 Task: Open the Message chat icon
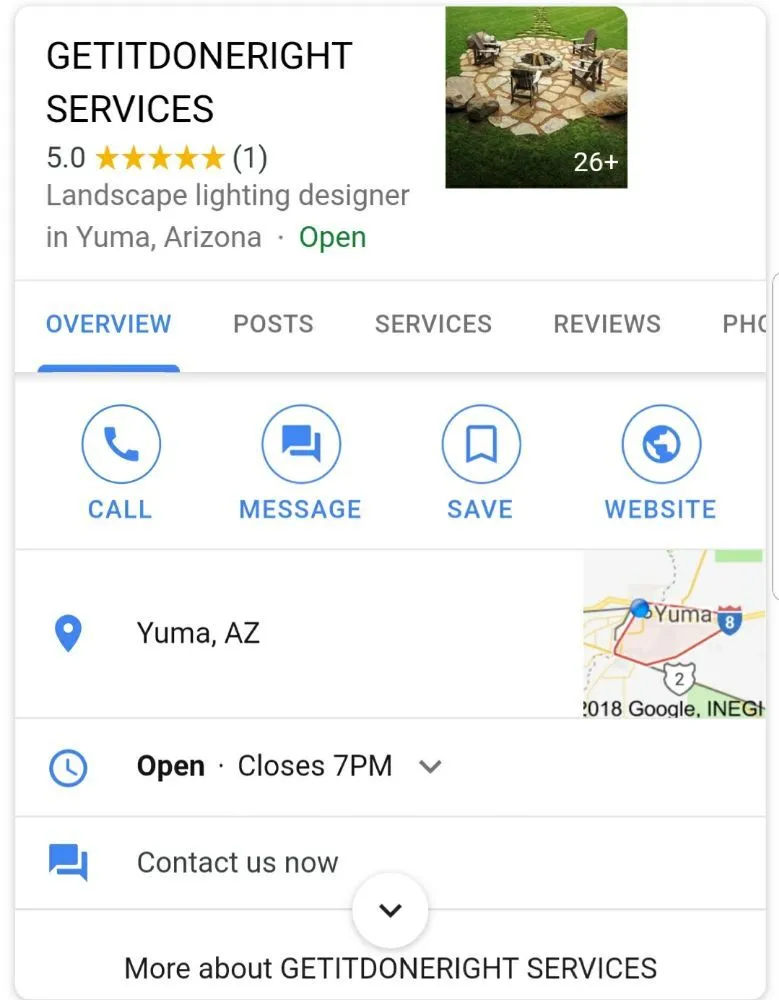pos(300,442)
